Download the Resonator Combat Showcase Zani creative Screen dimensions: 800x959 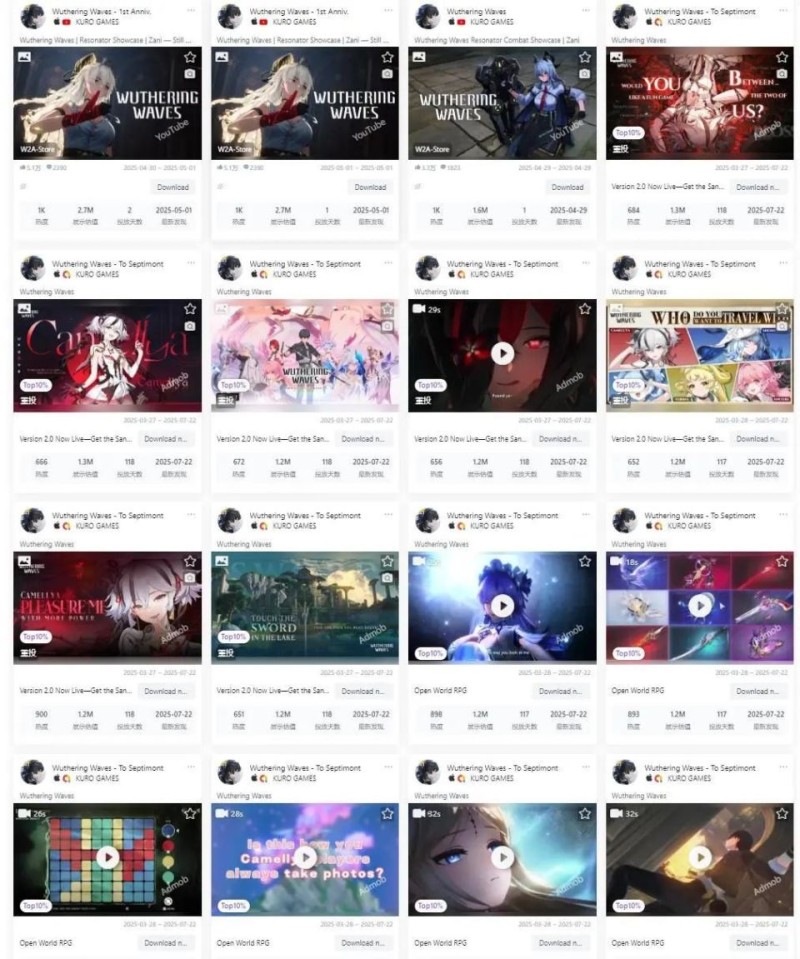[x=567, y=187]
